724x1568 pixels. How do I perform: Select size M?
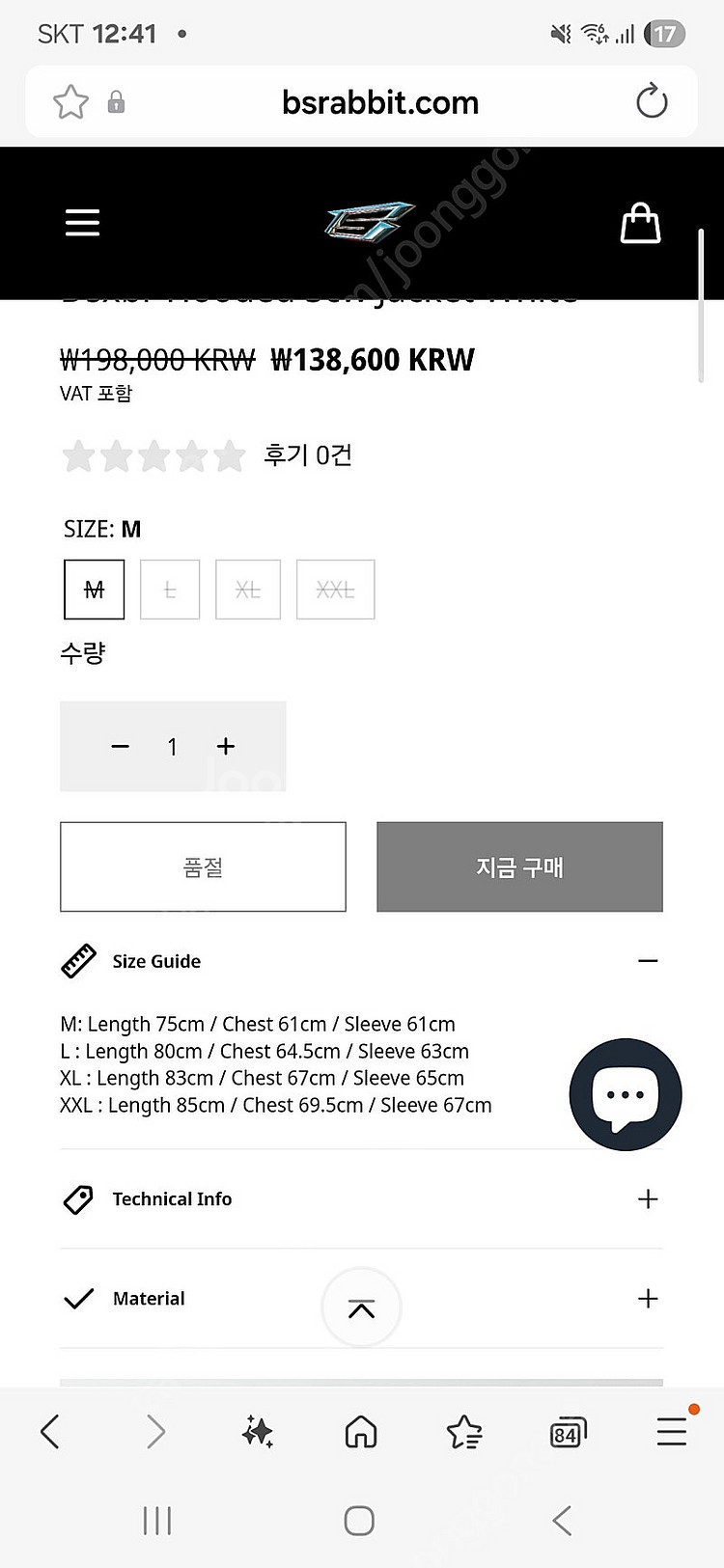pyautogui.click(x=94, y=590)
